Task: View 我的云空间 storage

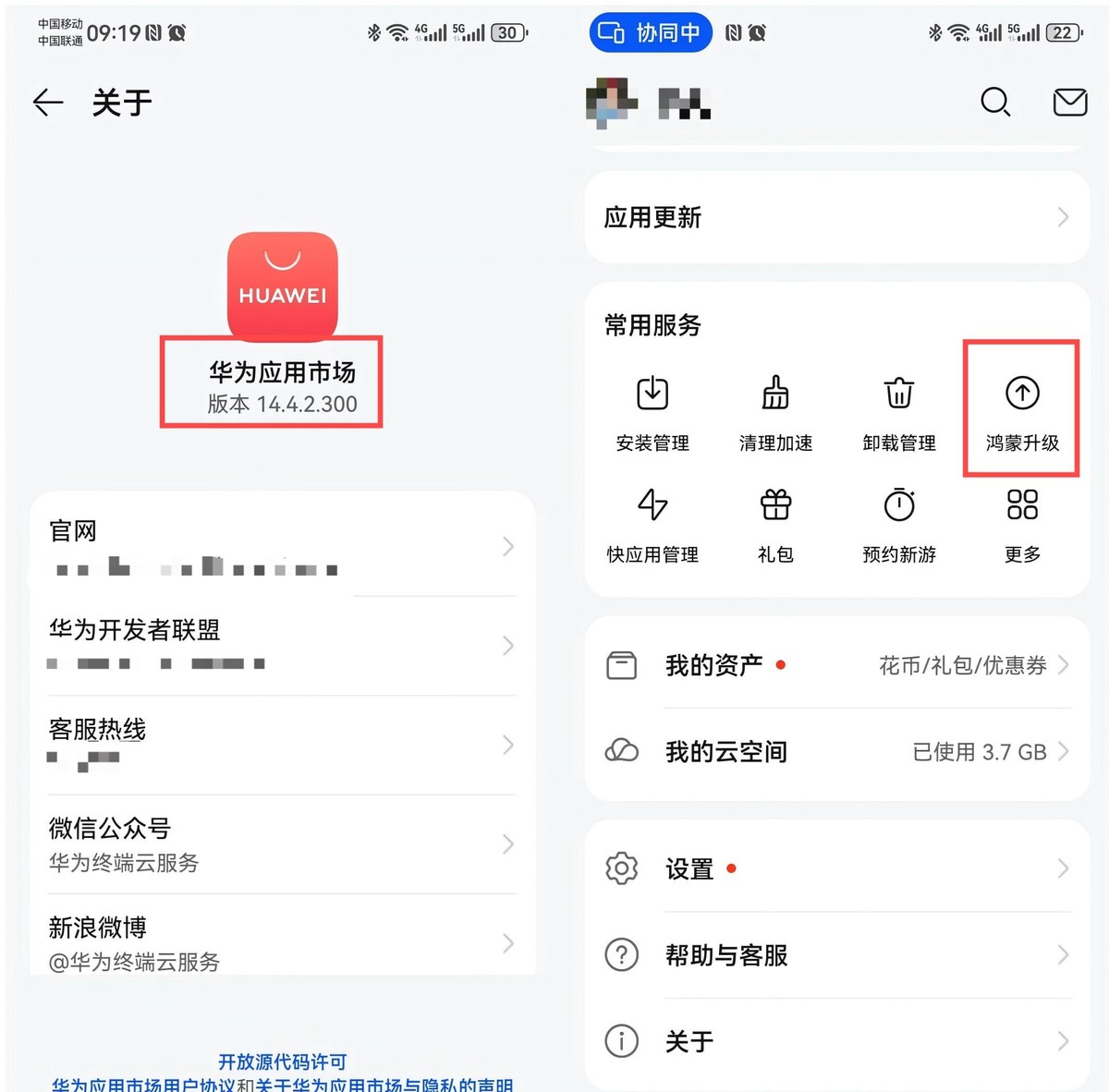Action: 836,751
